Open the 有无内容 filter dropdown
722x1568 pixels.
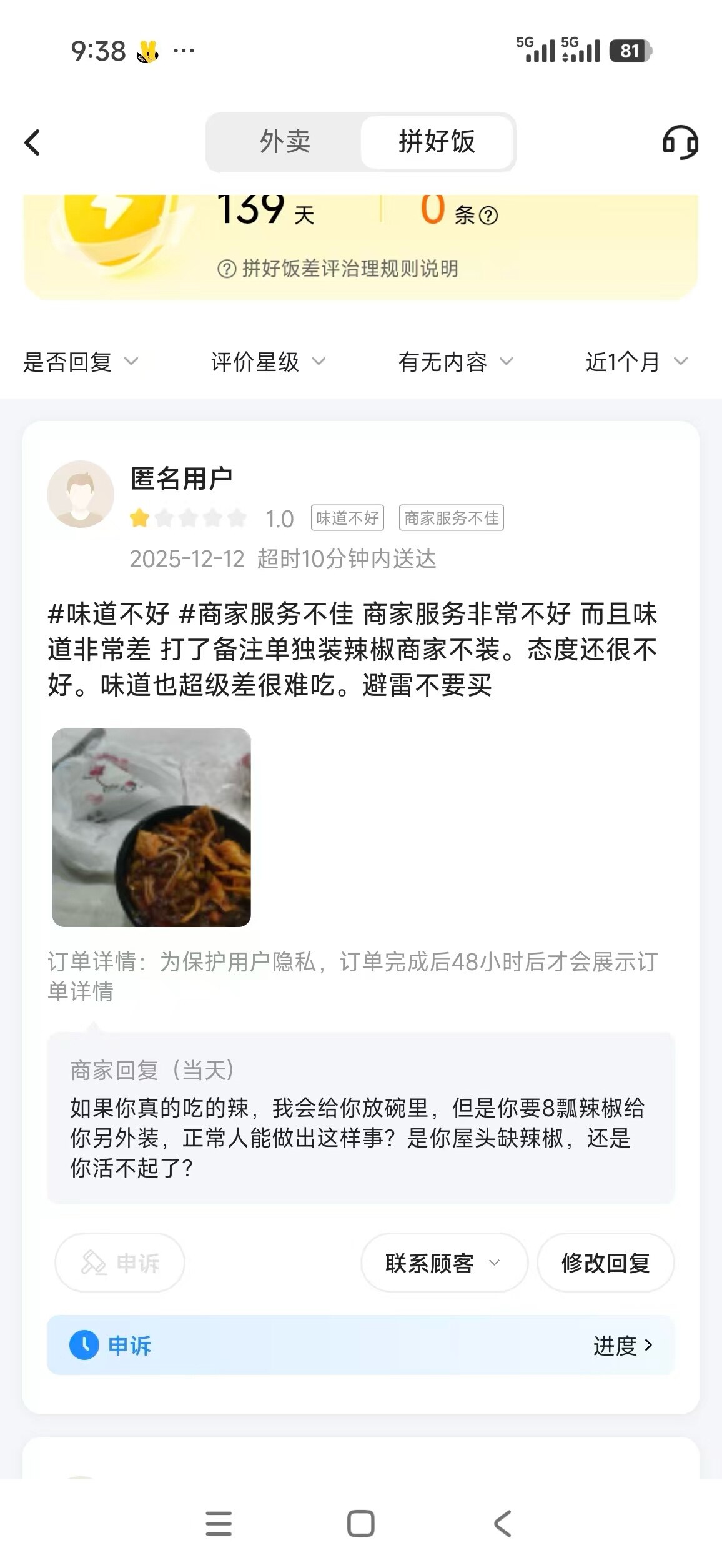(455, 362)
